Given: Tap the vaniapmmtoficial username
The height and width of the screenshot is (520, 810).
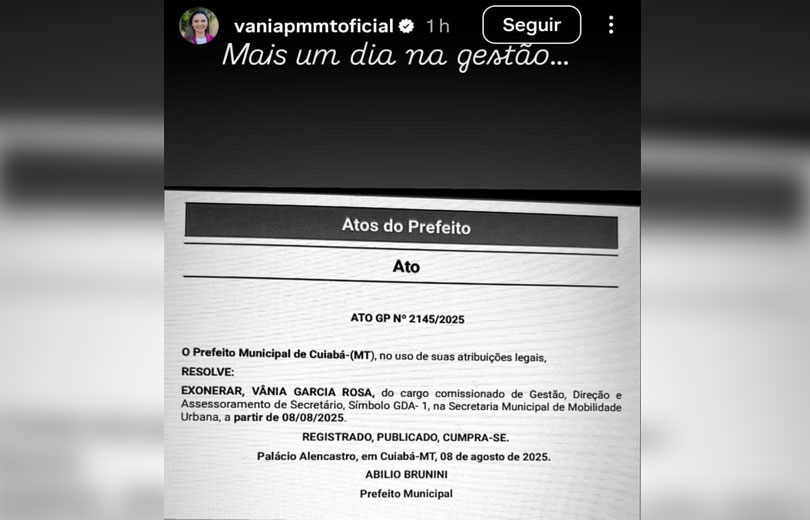Looking at the screenshot, I should (314, 26).
